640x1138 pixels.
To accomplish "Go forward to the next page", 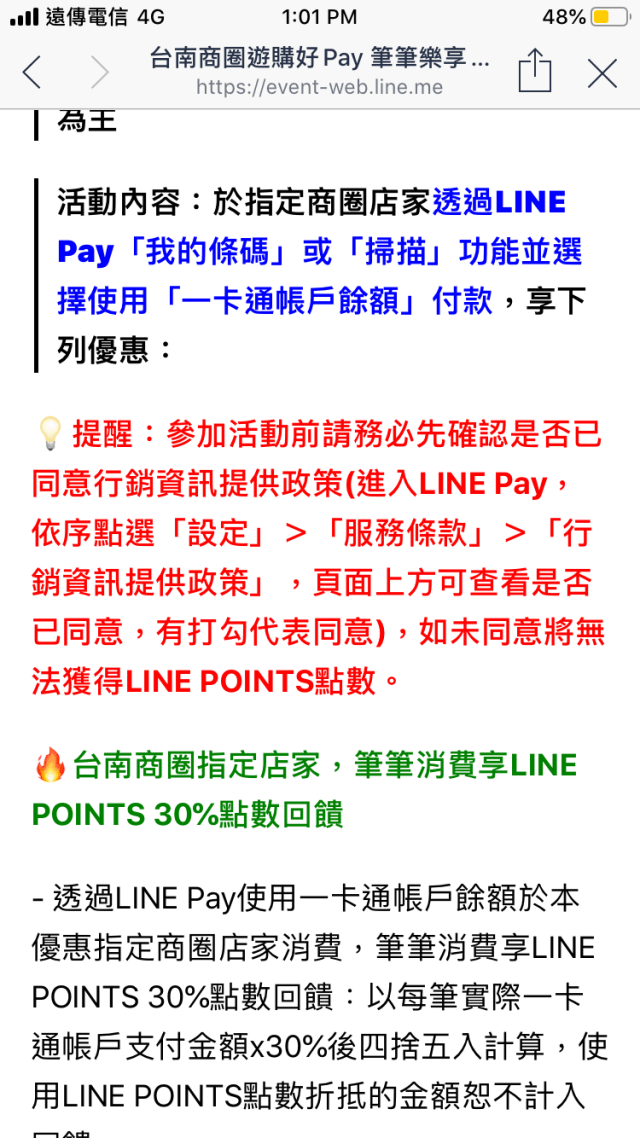I will [99, 72].
